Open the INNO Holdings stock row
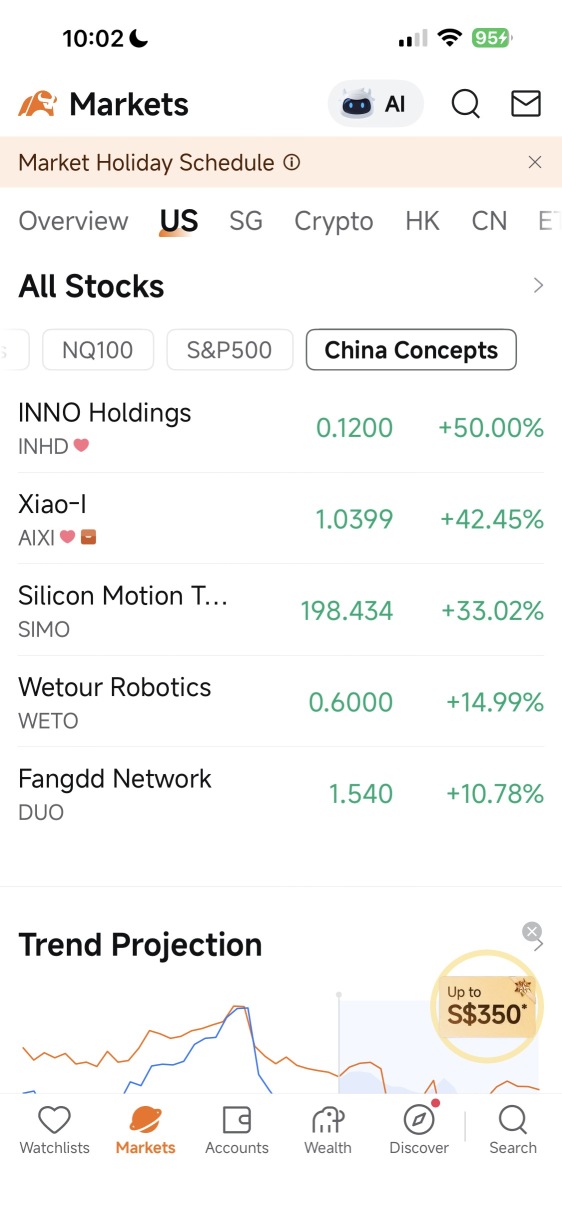This screenshot has width=562, height=1218. [281, 428]
